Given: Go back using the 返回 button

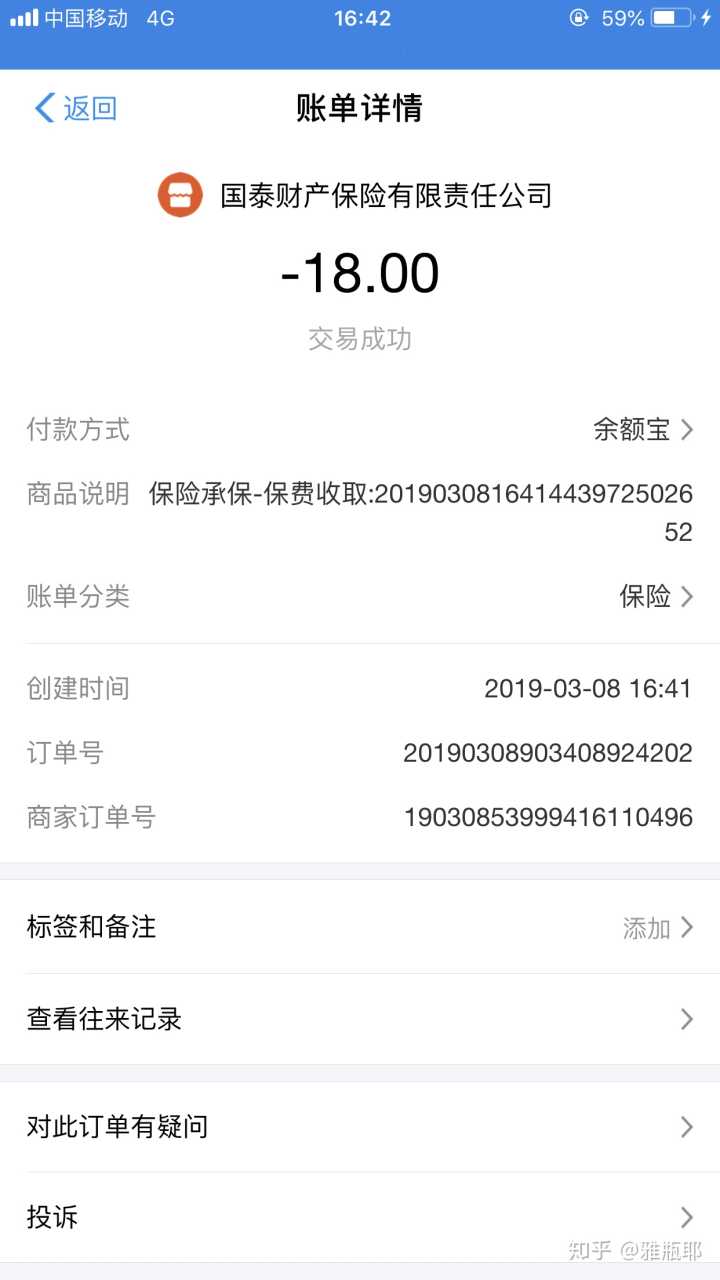Looking at the screenshot, I should [x=76, y=108].
